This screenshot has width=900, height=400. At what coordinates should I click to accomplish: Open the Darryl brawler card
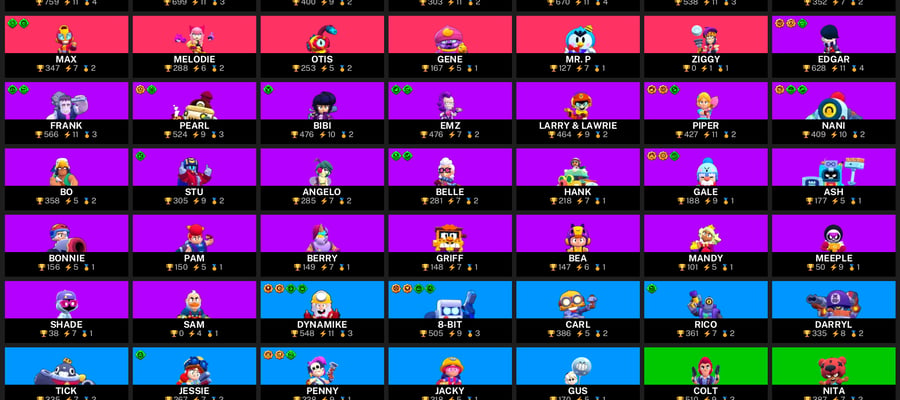[x=834, y=312]
